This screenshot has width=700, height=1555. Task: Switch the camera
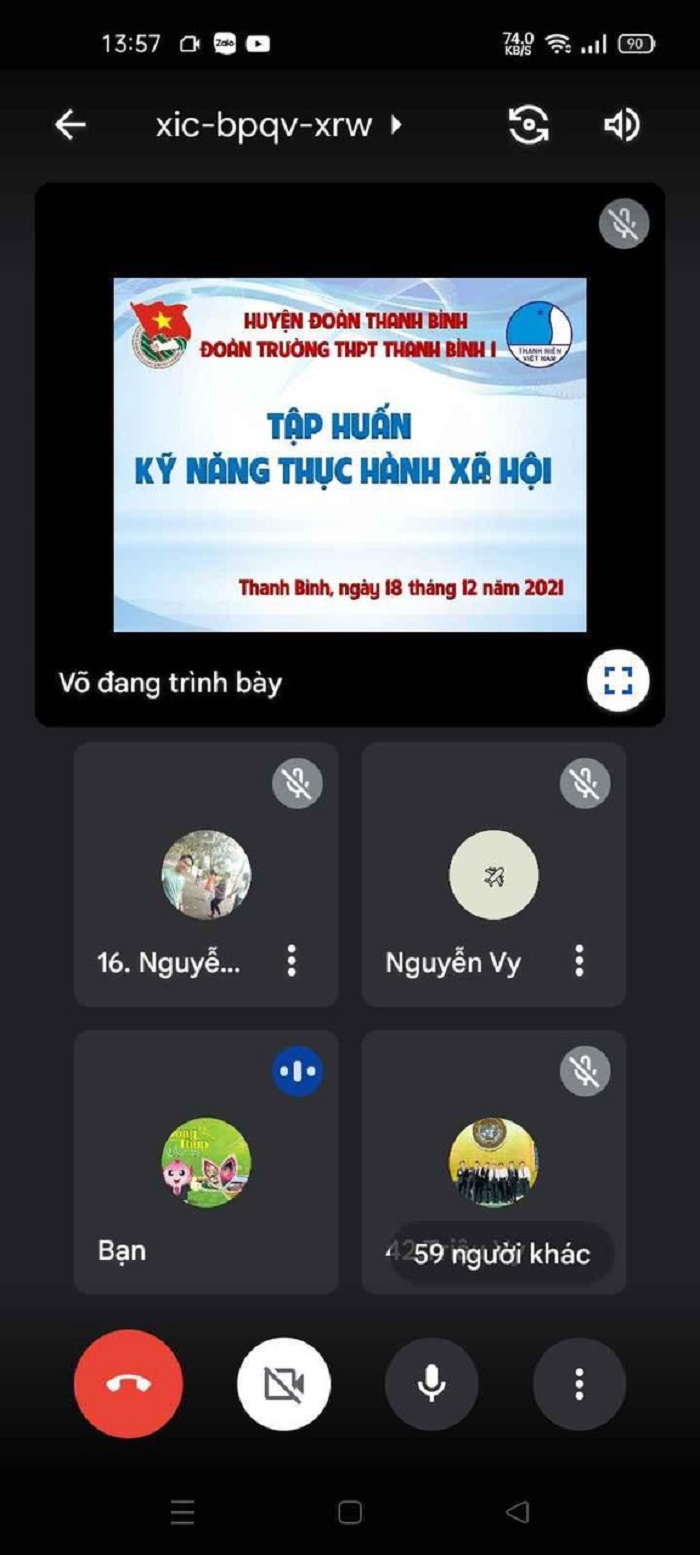pyautogui.click(x=529, y=125)
